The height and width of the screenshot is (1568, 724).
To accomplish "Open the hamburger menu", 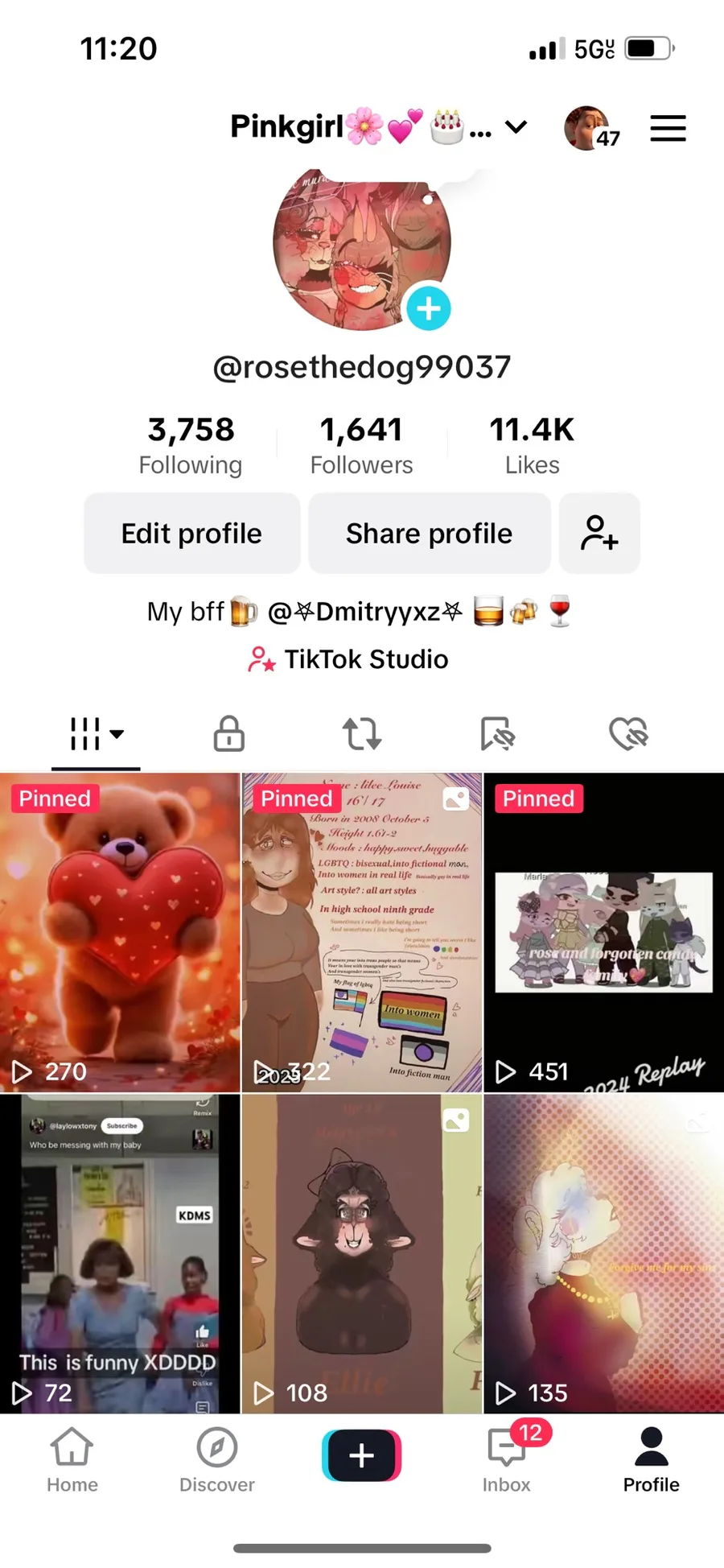I will 668,129.
